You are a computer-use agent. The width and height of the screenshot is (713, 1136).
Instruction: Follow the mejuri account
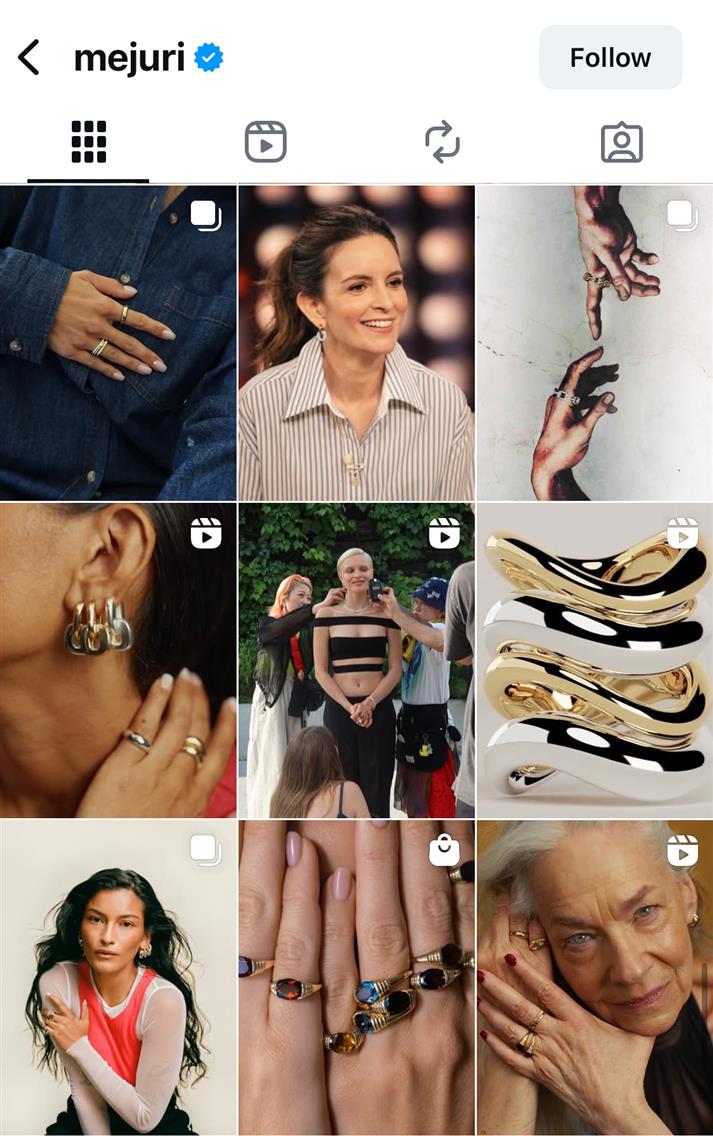point(610,58)
